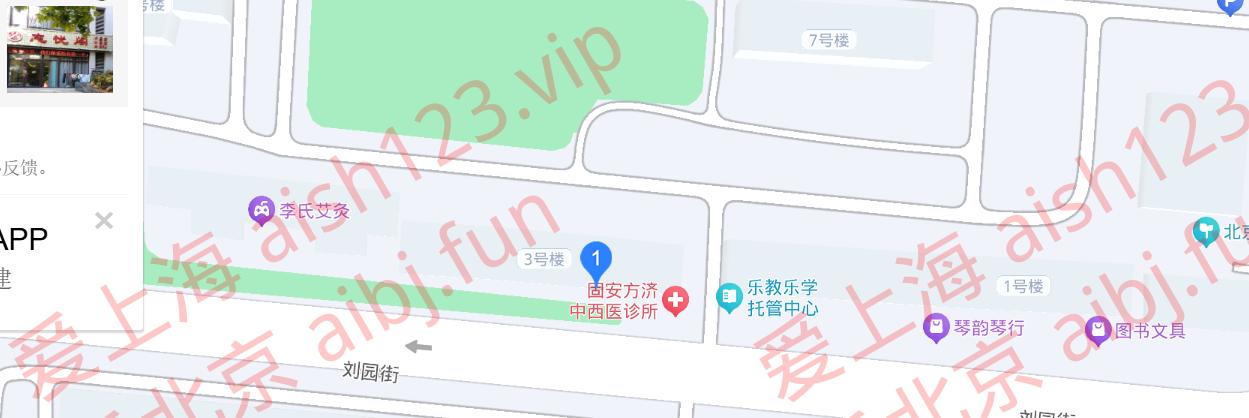The width and height of the screenshot is (1249, 418).
Task: Select 乐教乐学托管中心 on the map
Action: [730, 297]
